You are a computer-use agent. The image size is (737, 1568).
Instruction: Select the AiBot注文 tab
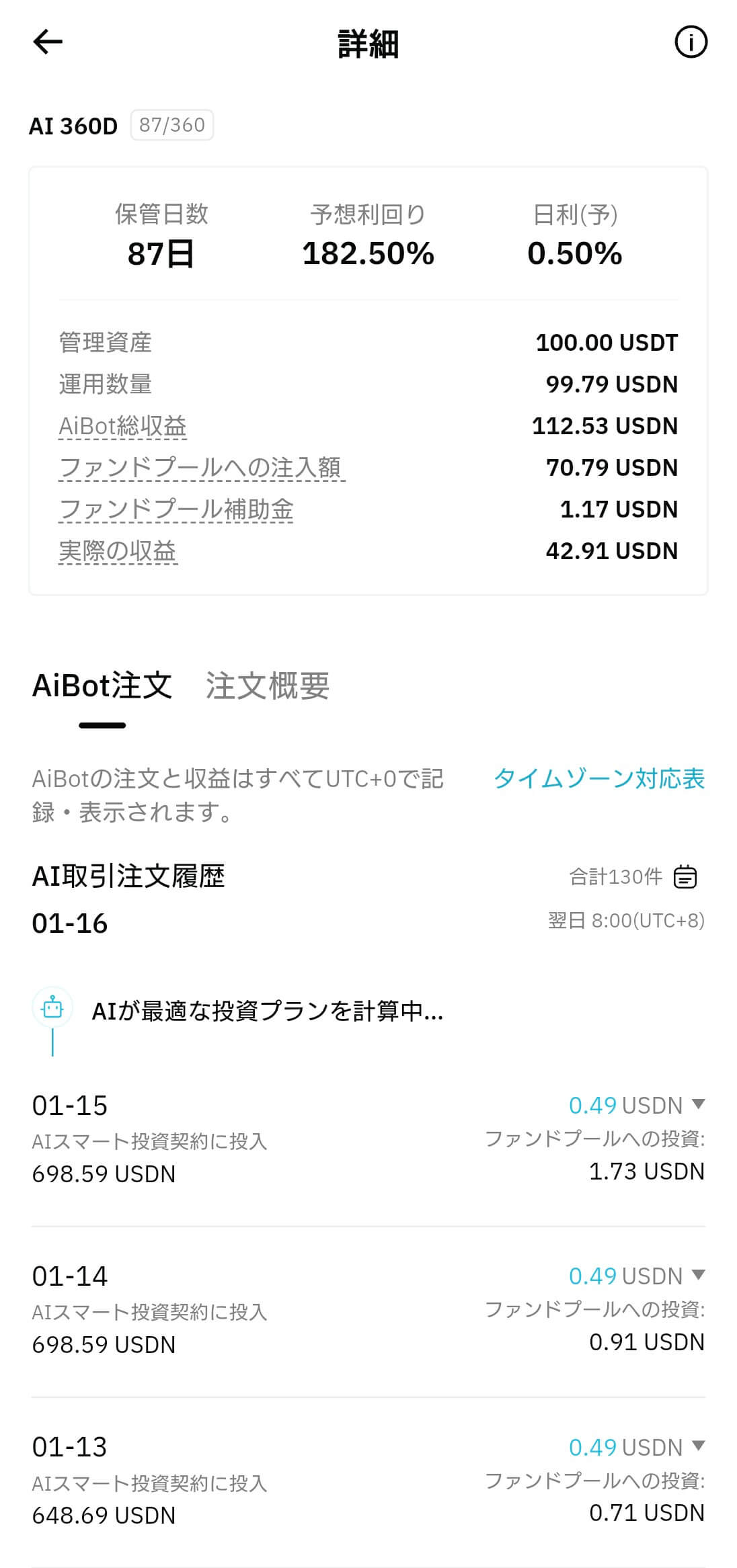(x=101, y=687)
